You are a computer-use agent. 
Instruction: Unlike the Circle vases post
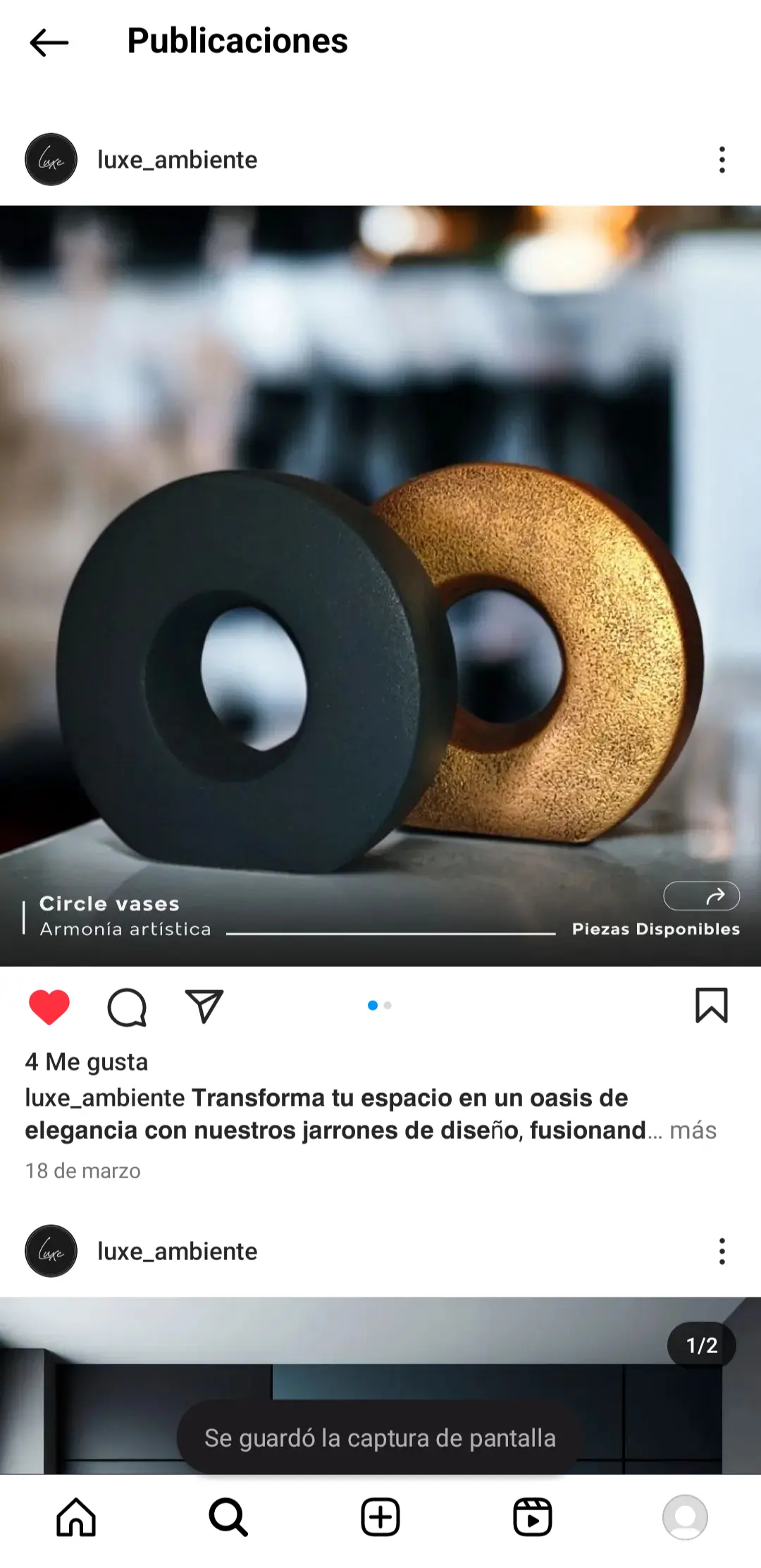(x=49, y=1006)
